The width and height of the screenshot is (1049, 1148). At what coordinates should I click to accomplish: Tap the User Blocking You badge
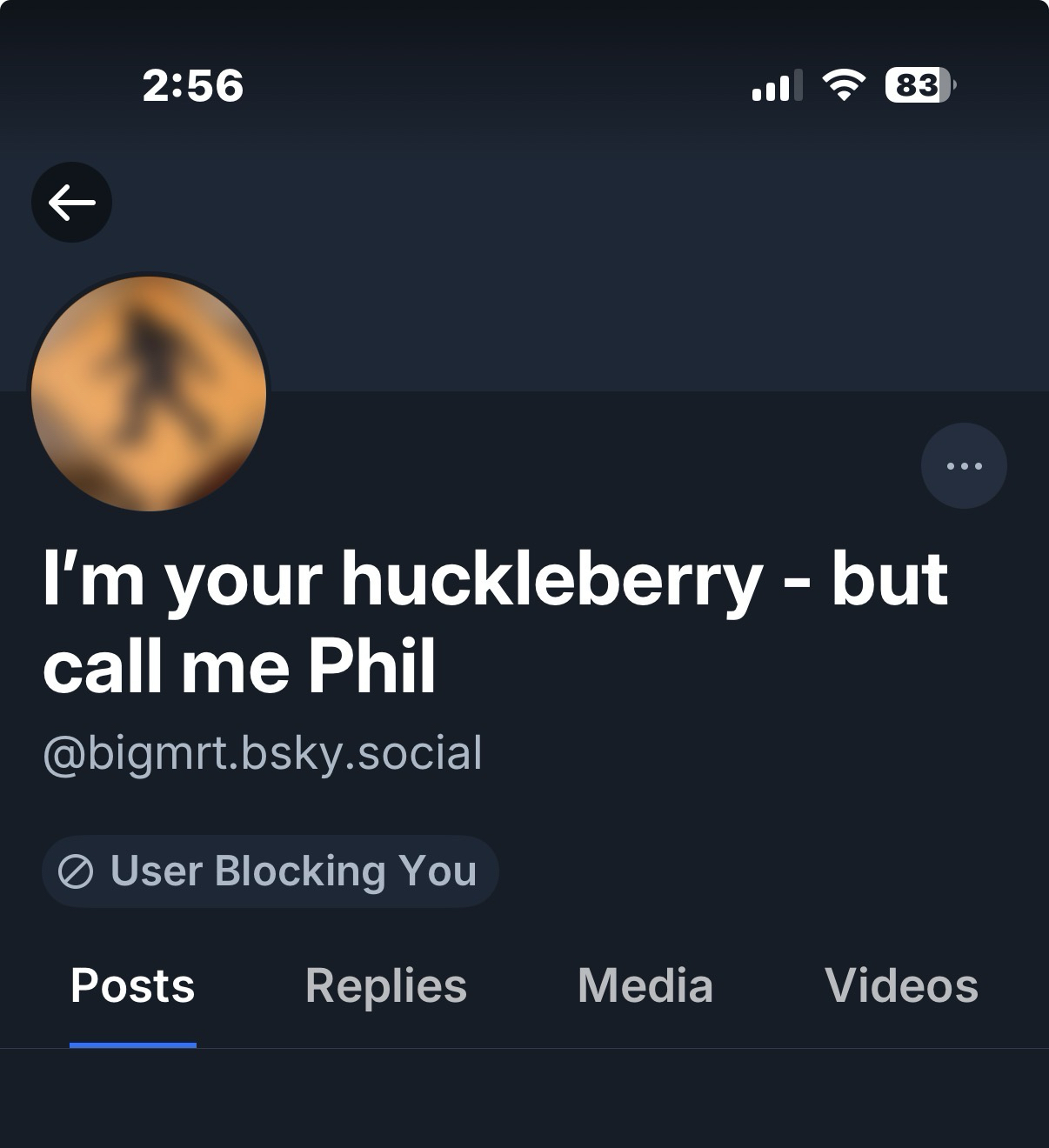coord(270,871)
